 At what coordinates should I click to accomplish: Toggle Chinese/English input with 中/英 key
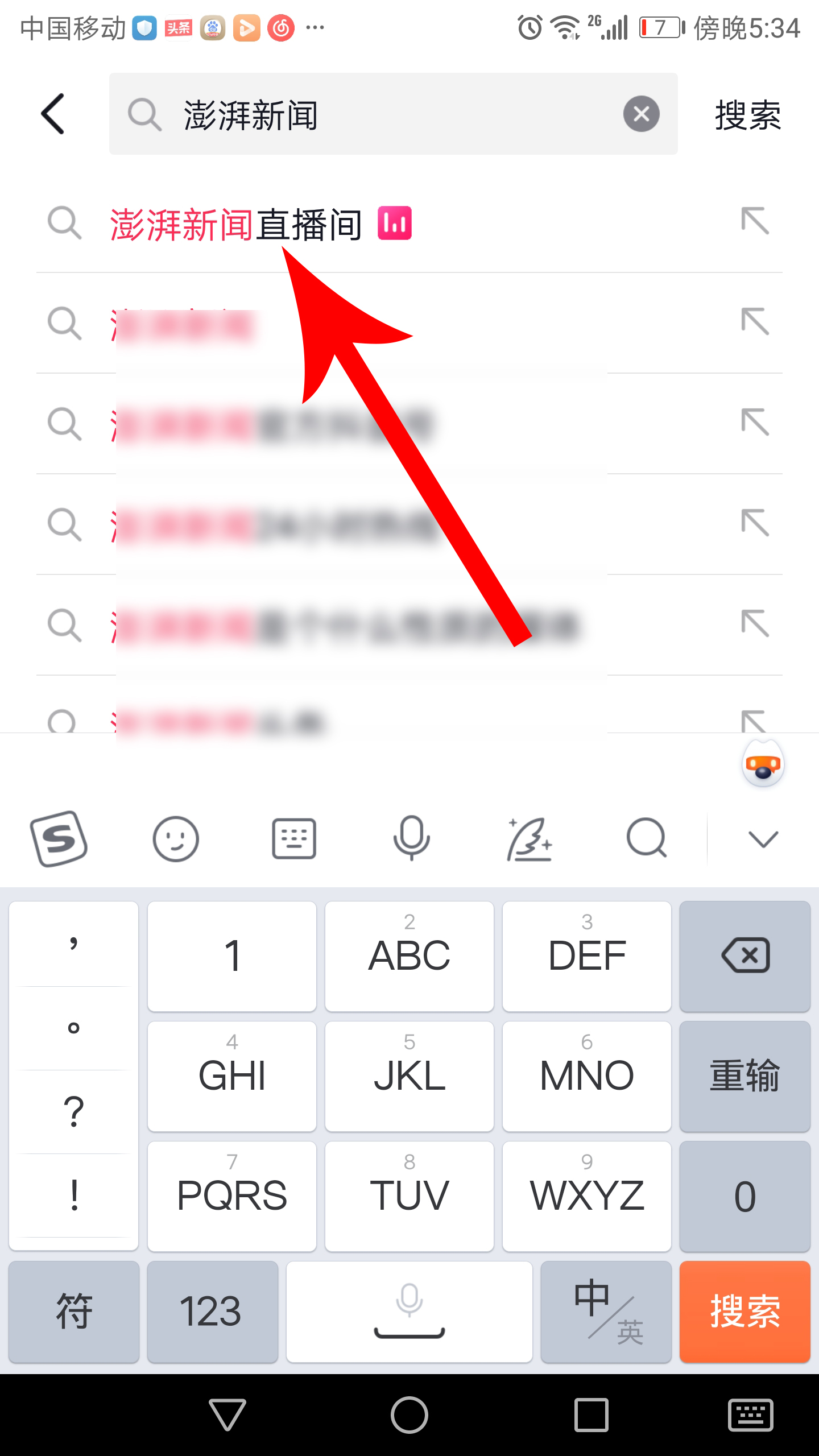click(606, 1311)
